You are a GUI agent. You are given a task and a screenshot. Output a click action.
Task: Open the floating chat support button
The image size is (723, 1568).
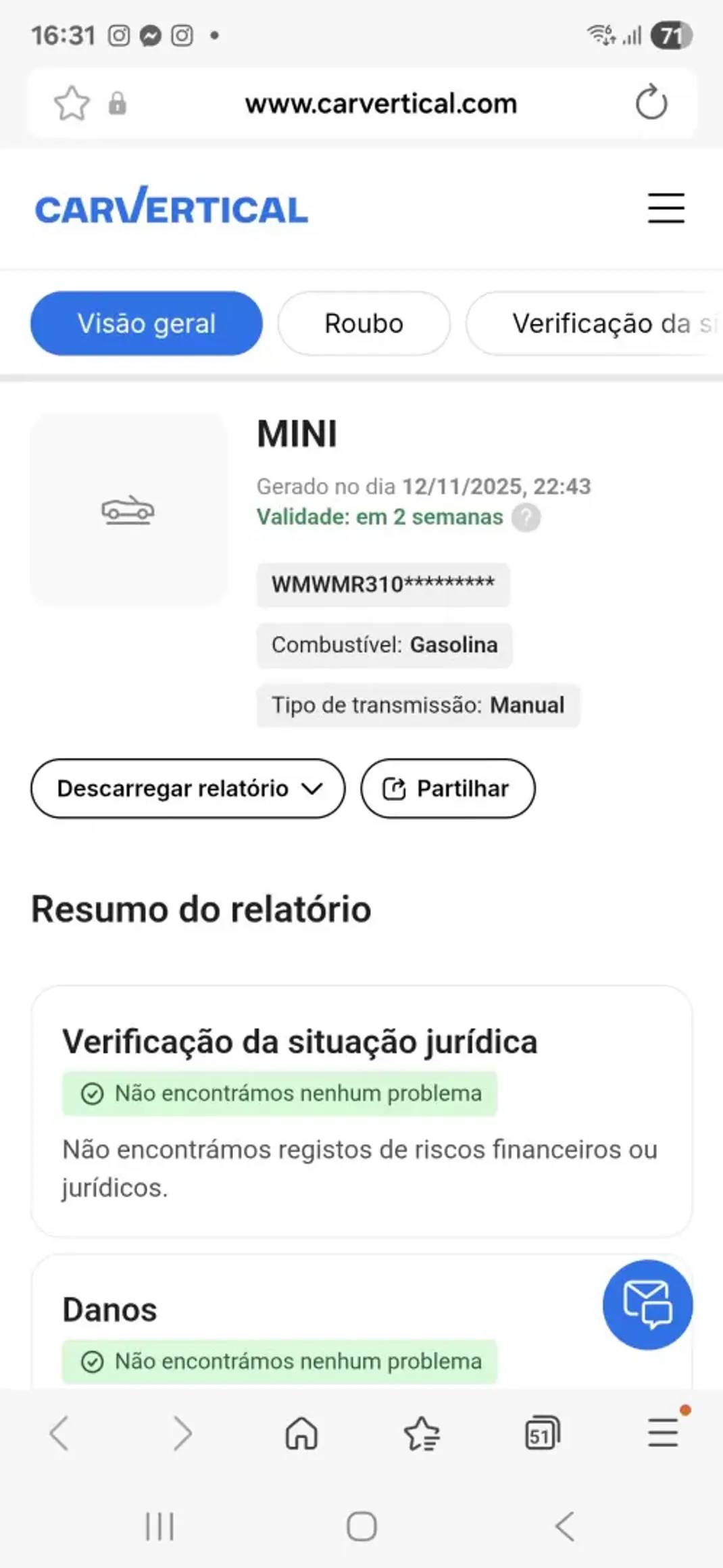click(x=647, y=1304)
